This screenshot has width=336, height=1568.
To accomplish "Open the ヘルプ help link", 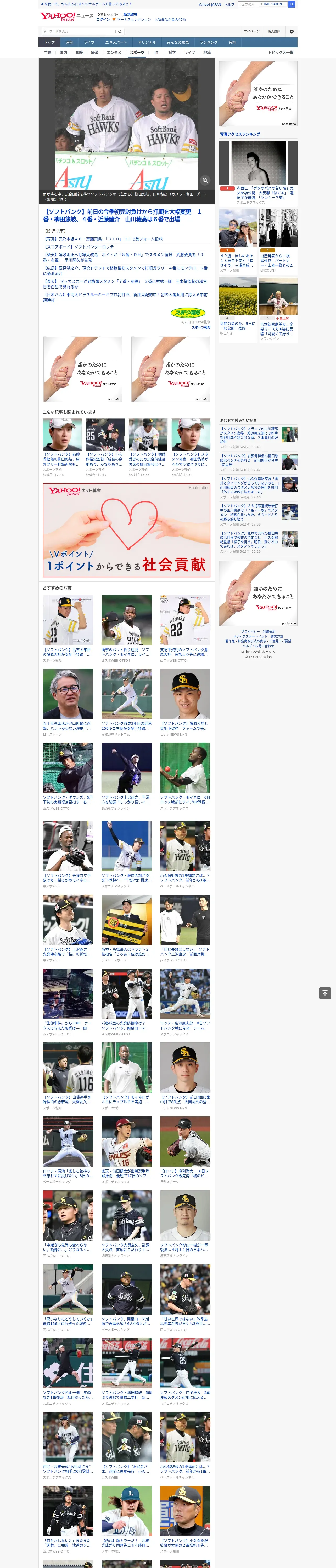I will pyautogui.click(x=229, y=4).
